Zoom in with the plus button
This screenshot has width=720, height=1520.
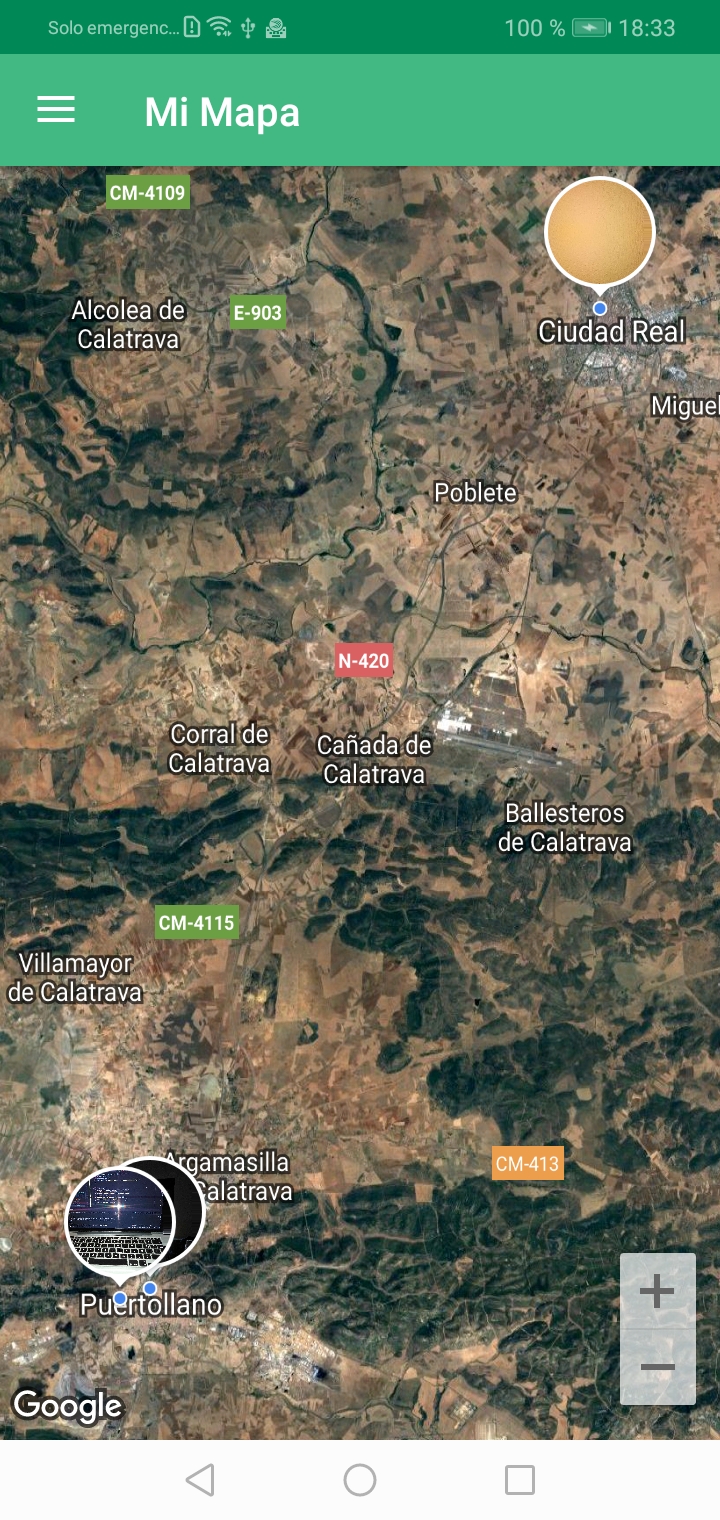(x=657, y=1292)
